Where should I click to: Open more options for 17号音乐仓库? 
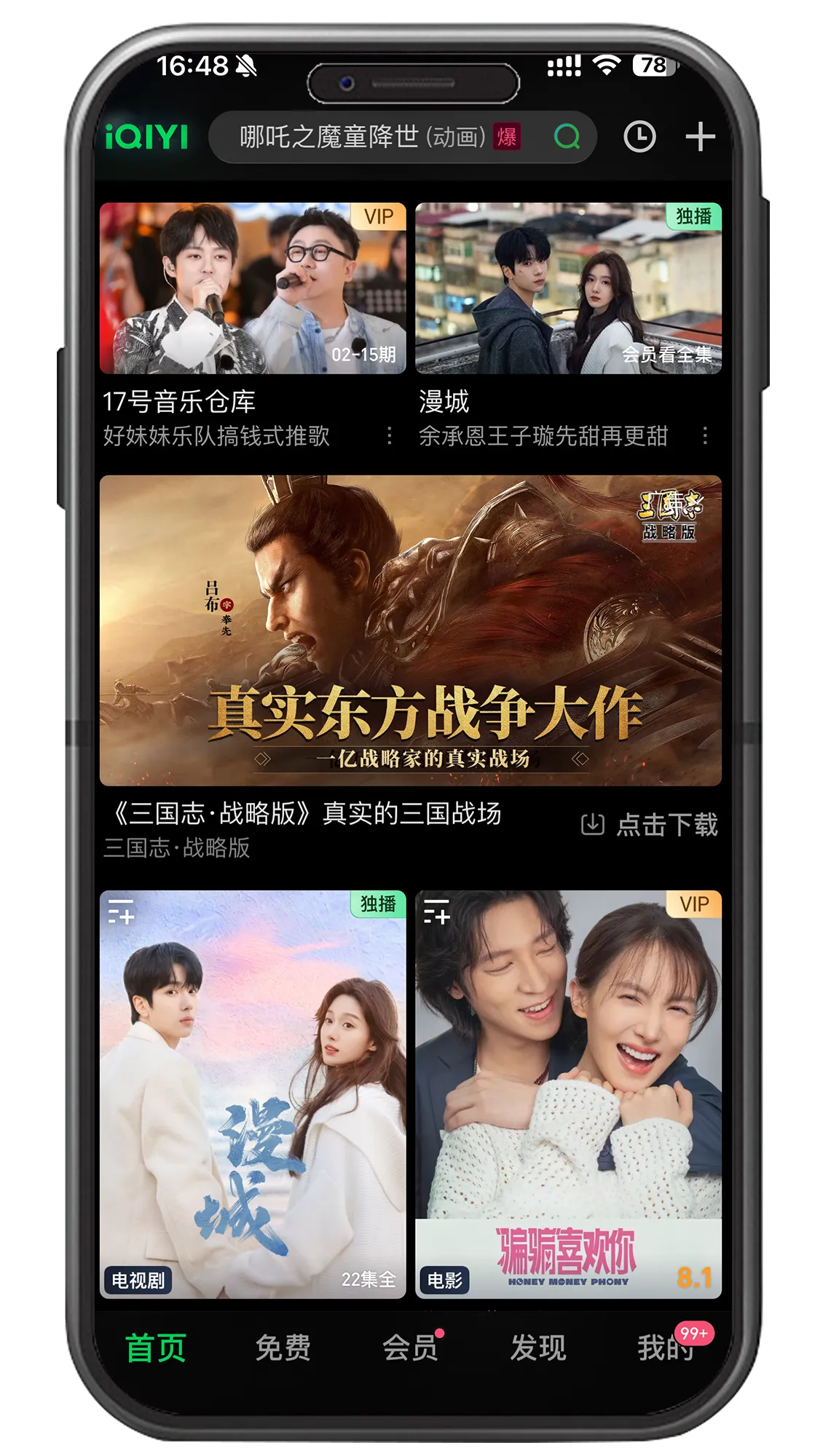[390, 436]
